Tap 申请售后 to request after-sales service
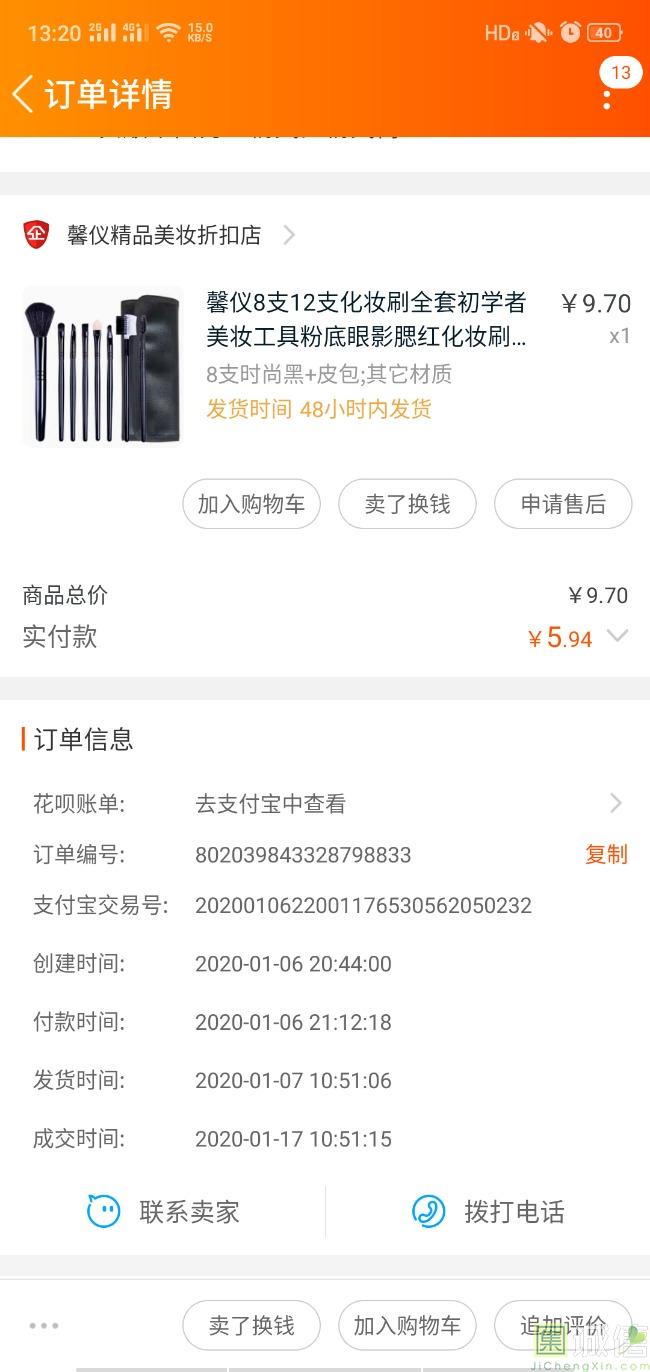This screenshot has width=650, height=1372. click(563, 504)
